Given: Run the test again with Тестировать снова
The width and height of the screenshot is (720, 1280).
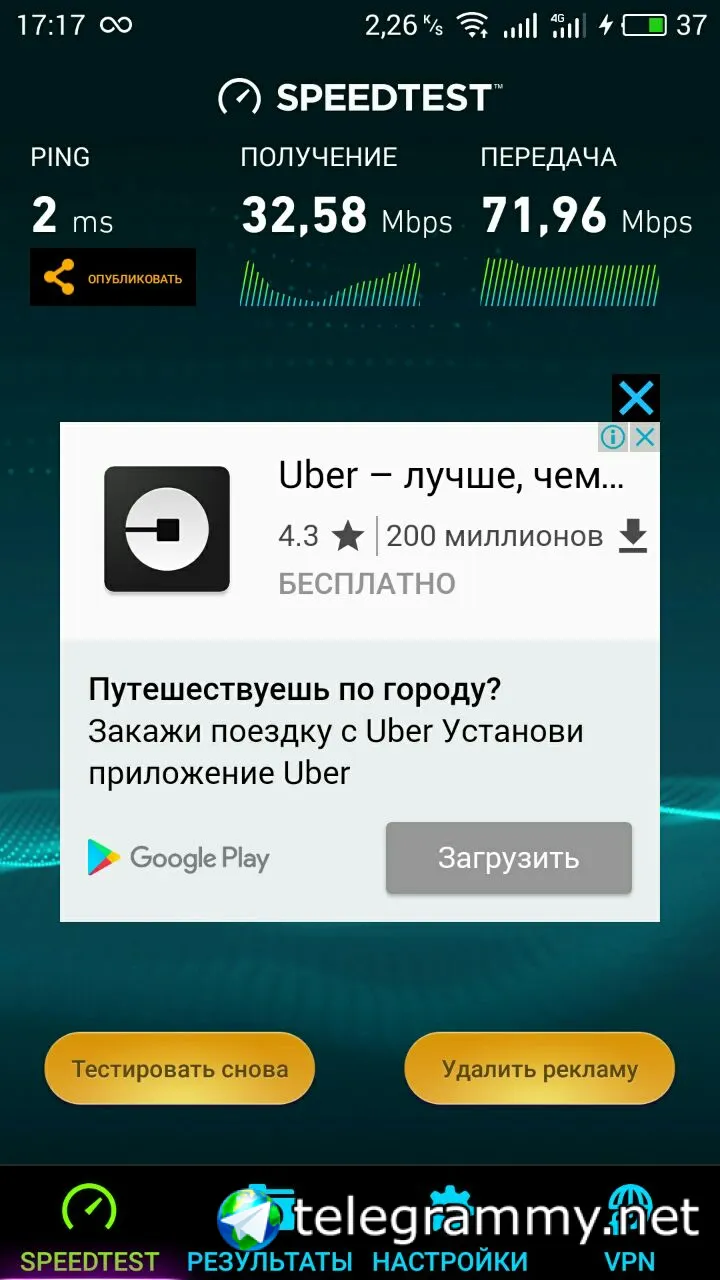Looking at the screenshot, I should [x=180, y=1069].
